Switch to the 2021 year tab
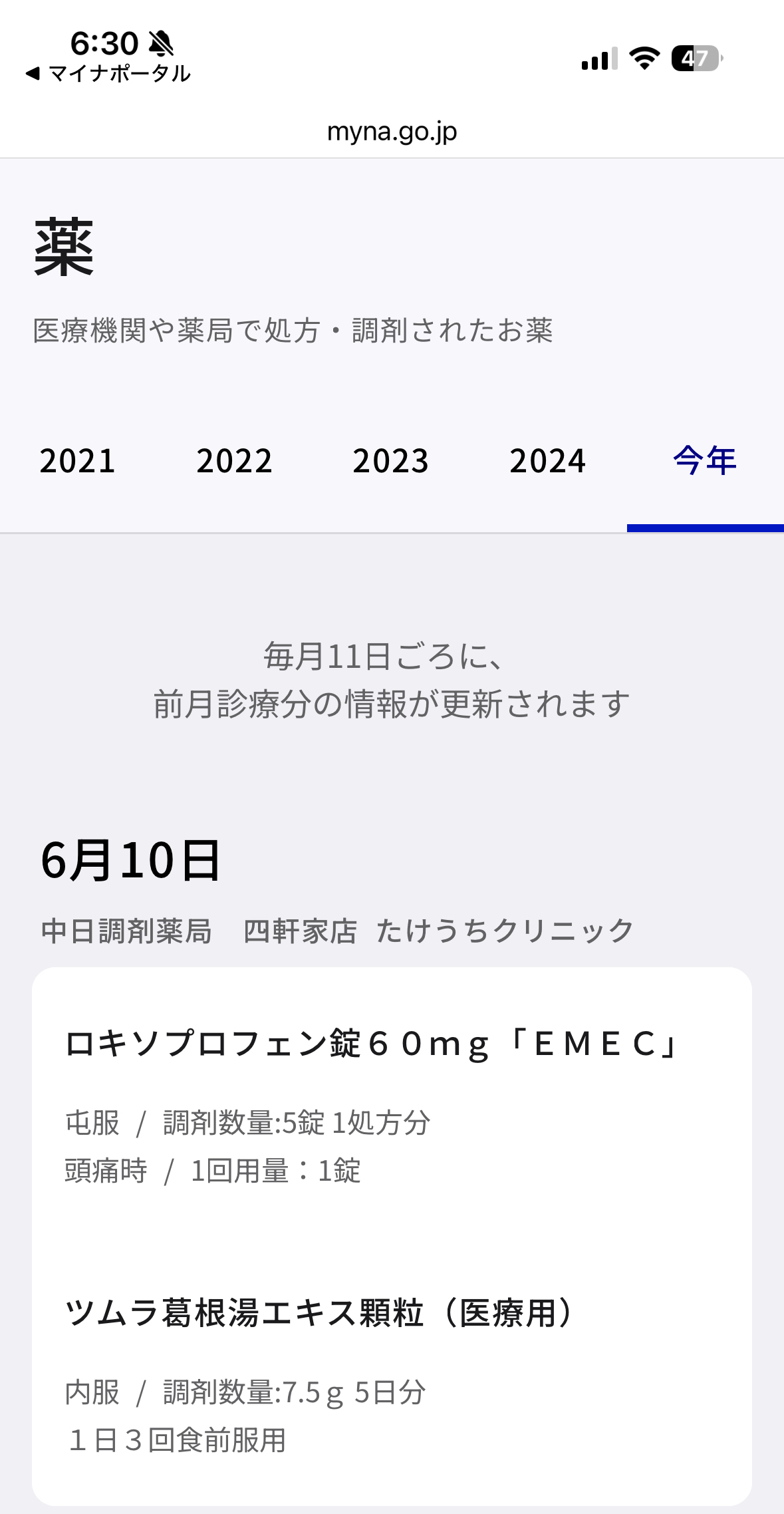This screenshot has width=784, height=1514. point(78,461)
